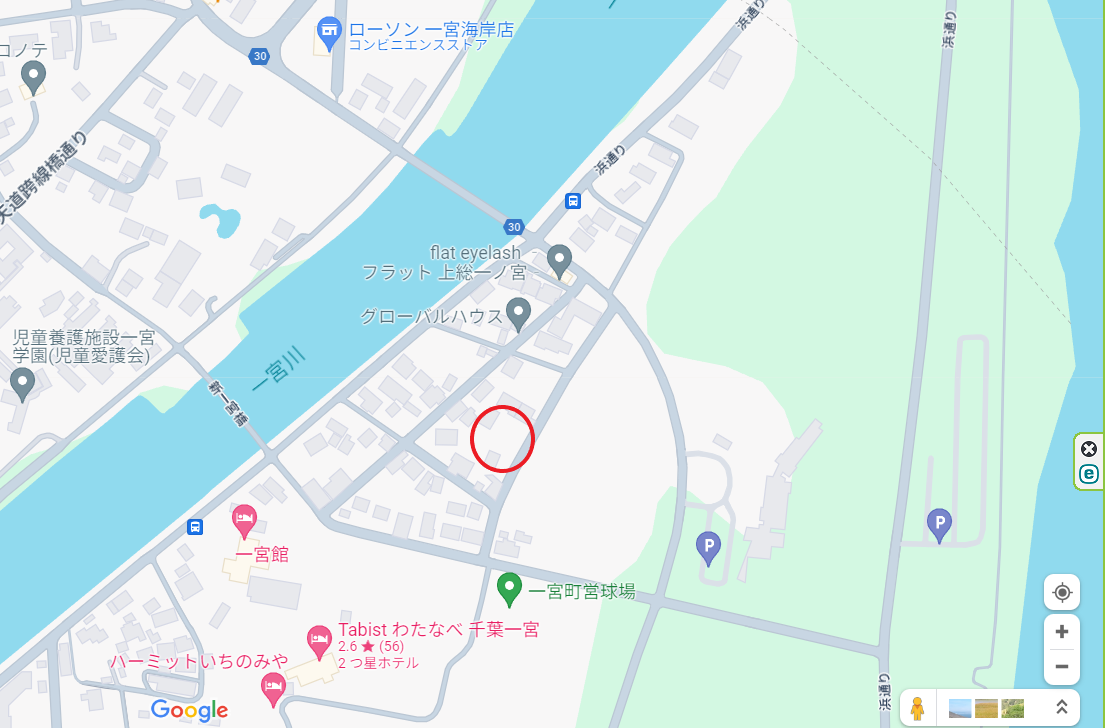Open the satellite imagery thumbnail
Image resolution: width=1105 pixels, height=728 pixels.
pyautogui.click(x=960, y=708)
